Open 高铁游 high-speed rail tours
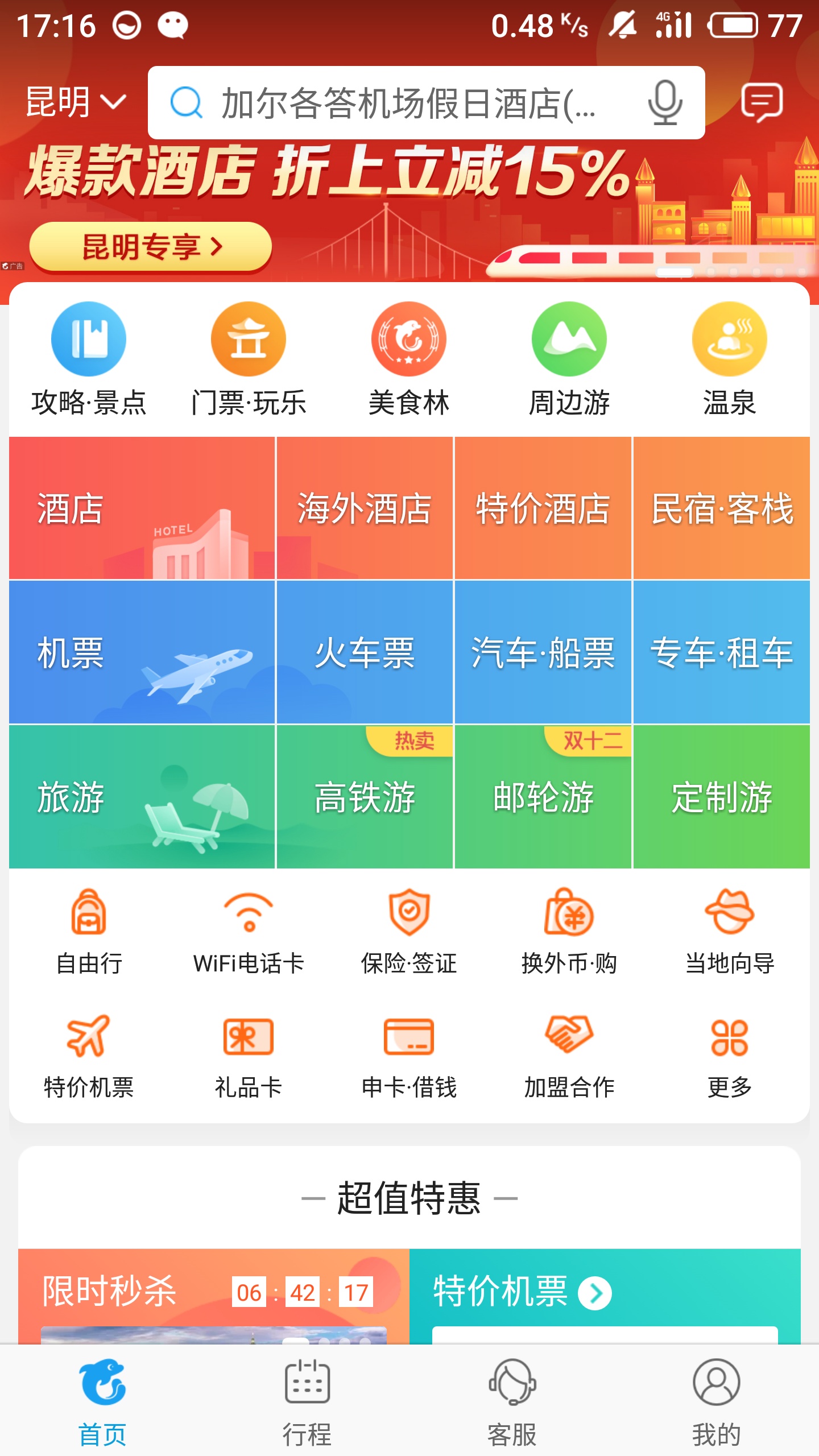This screenshot has width=819, height=1456. 365,796
